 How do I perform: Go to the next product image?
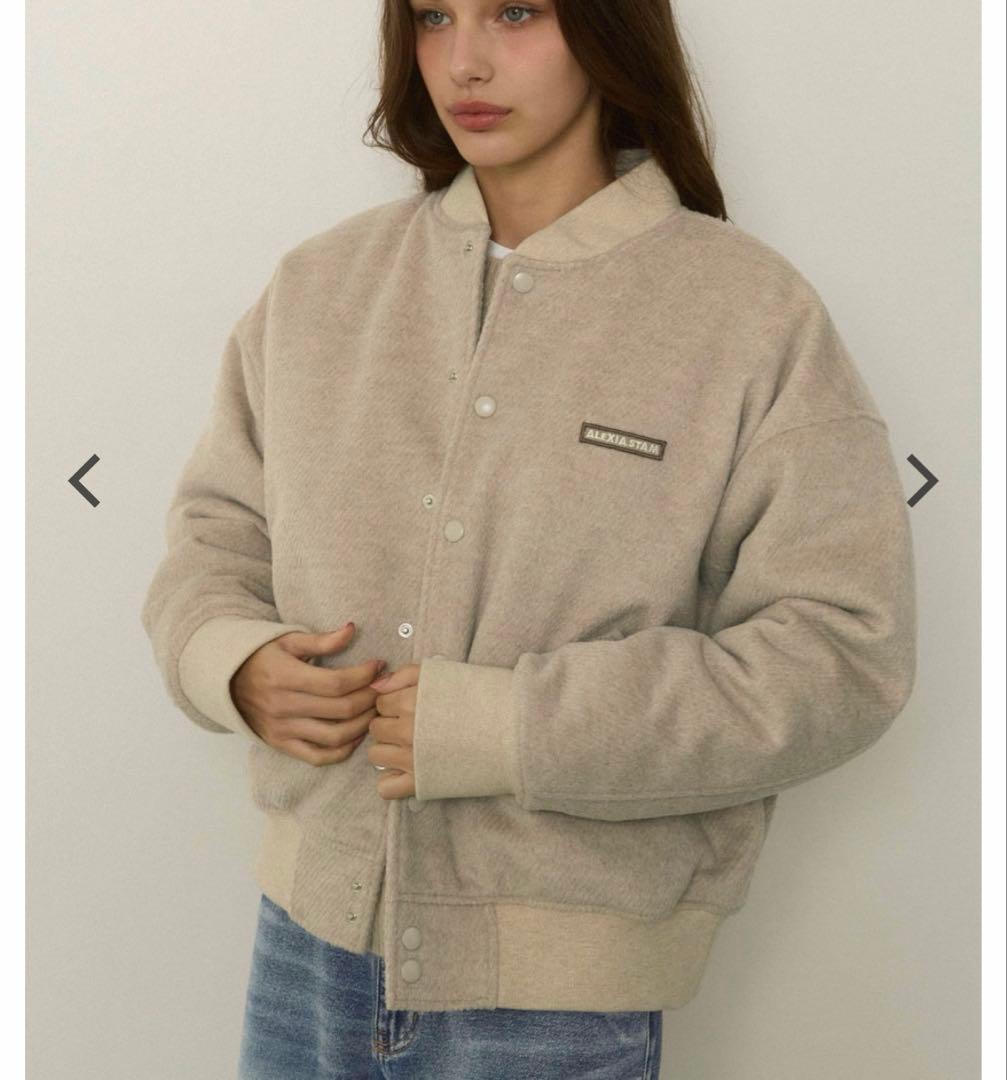921,480
